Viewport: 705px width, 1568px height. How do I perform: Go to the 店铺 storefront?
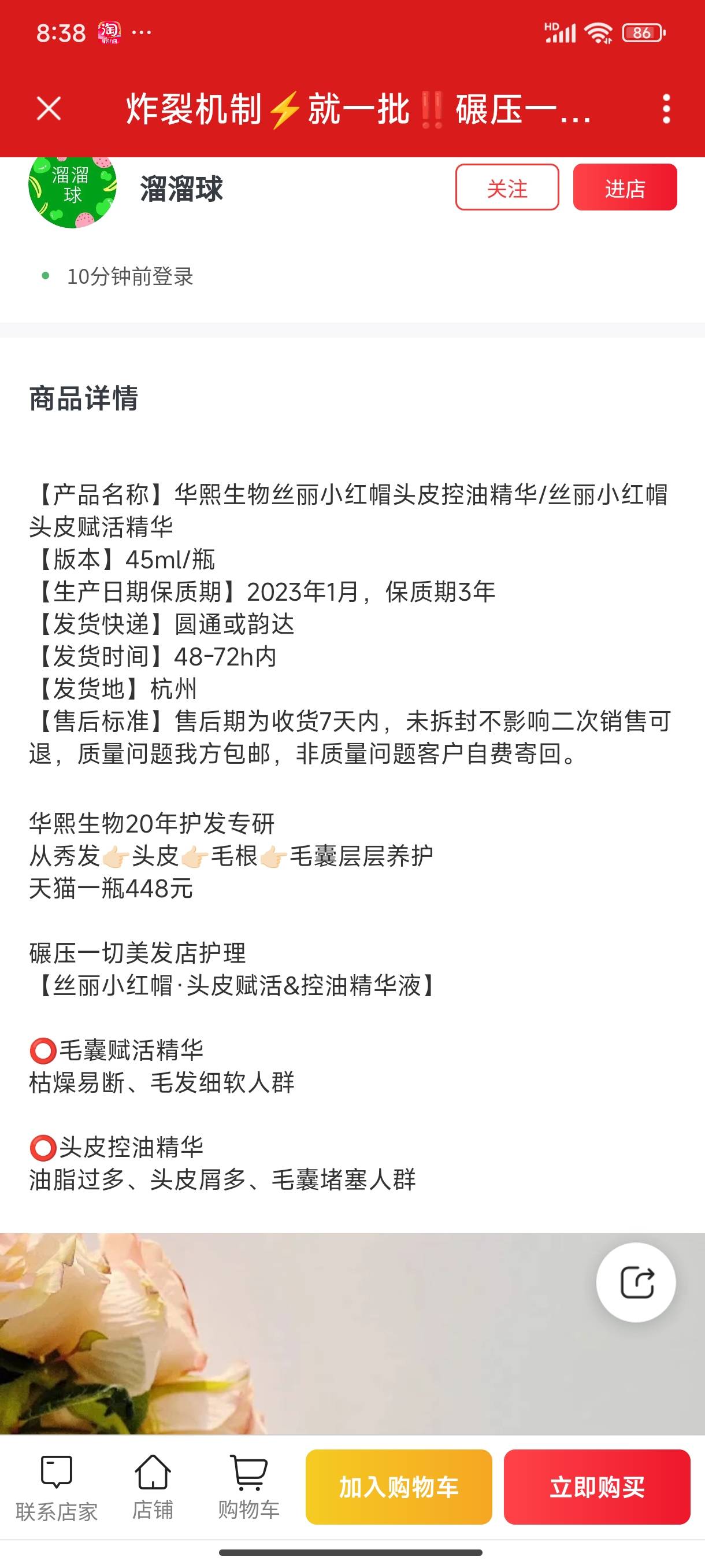coord(153,1488)
